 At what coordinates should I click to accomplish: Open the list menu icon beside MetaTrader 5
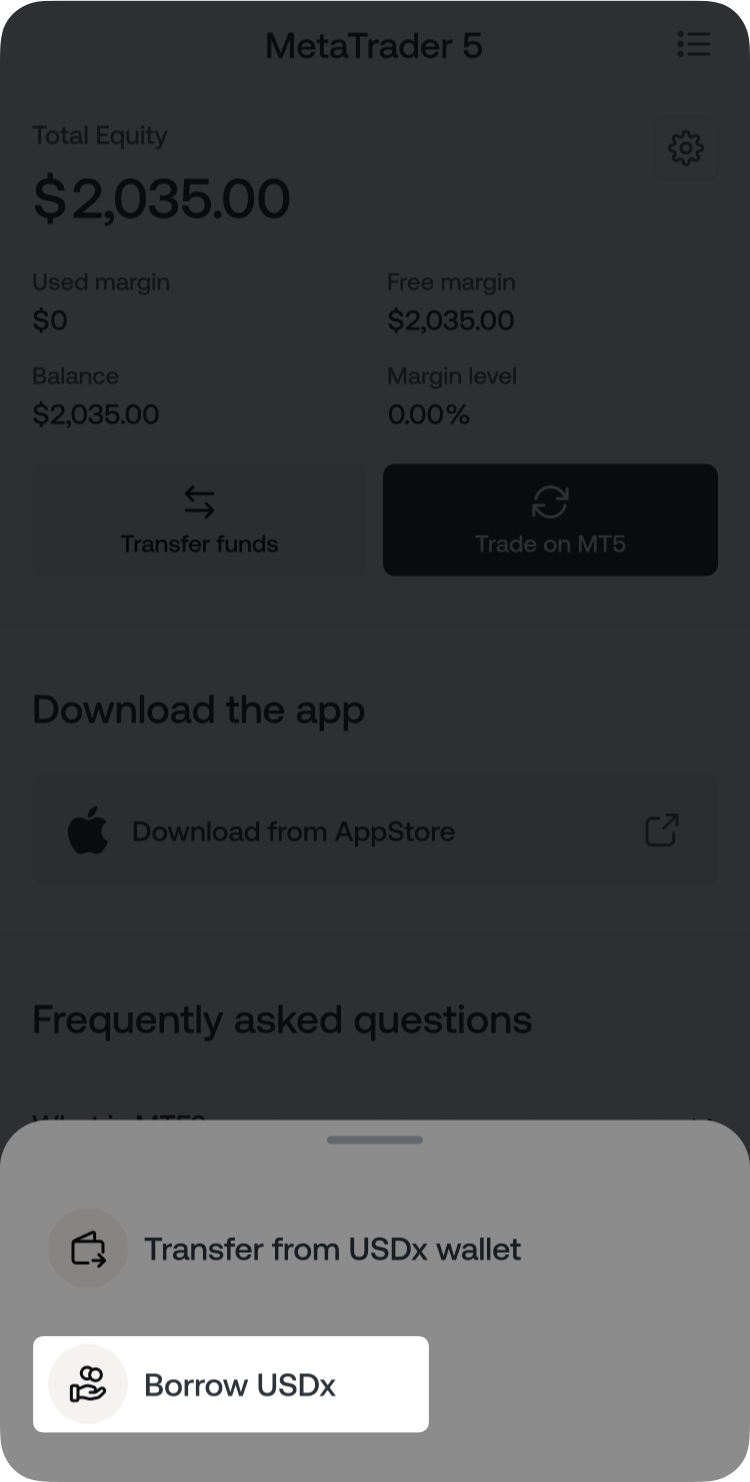pyautogui.click(x=693, y=44)
